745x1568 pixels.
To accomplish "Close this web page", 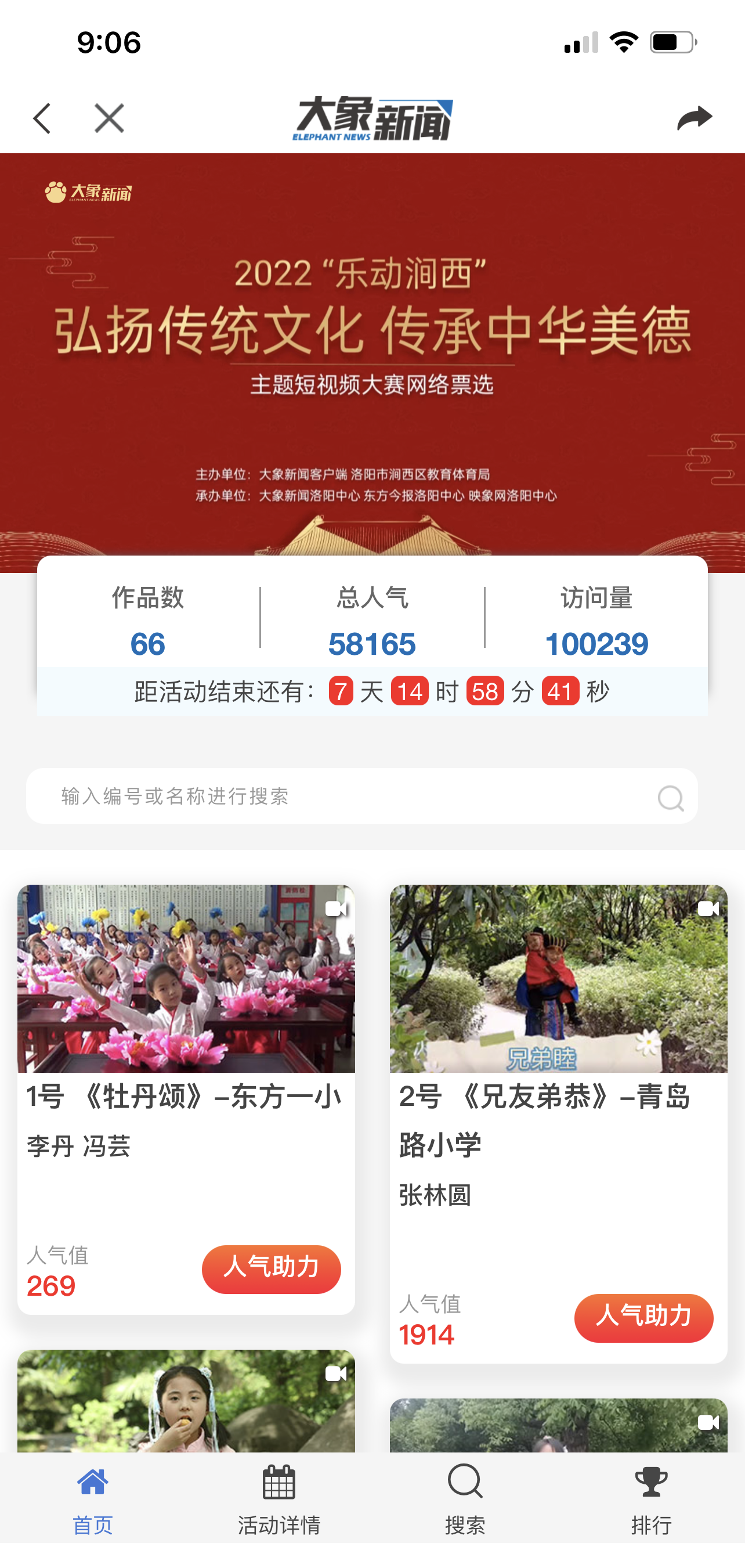I will click(x=110, y=118).
